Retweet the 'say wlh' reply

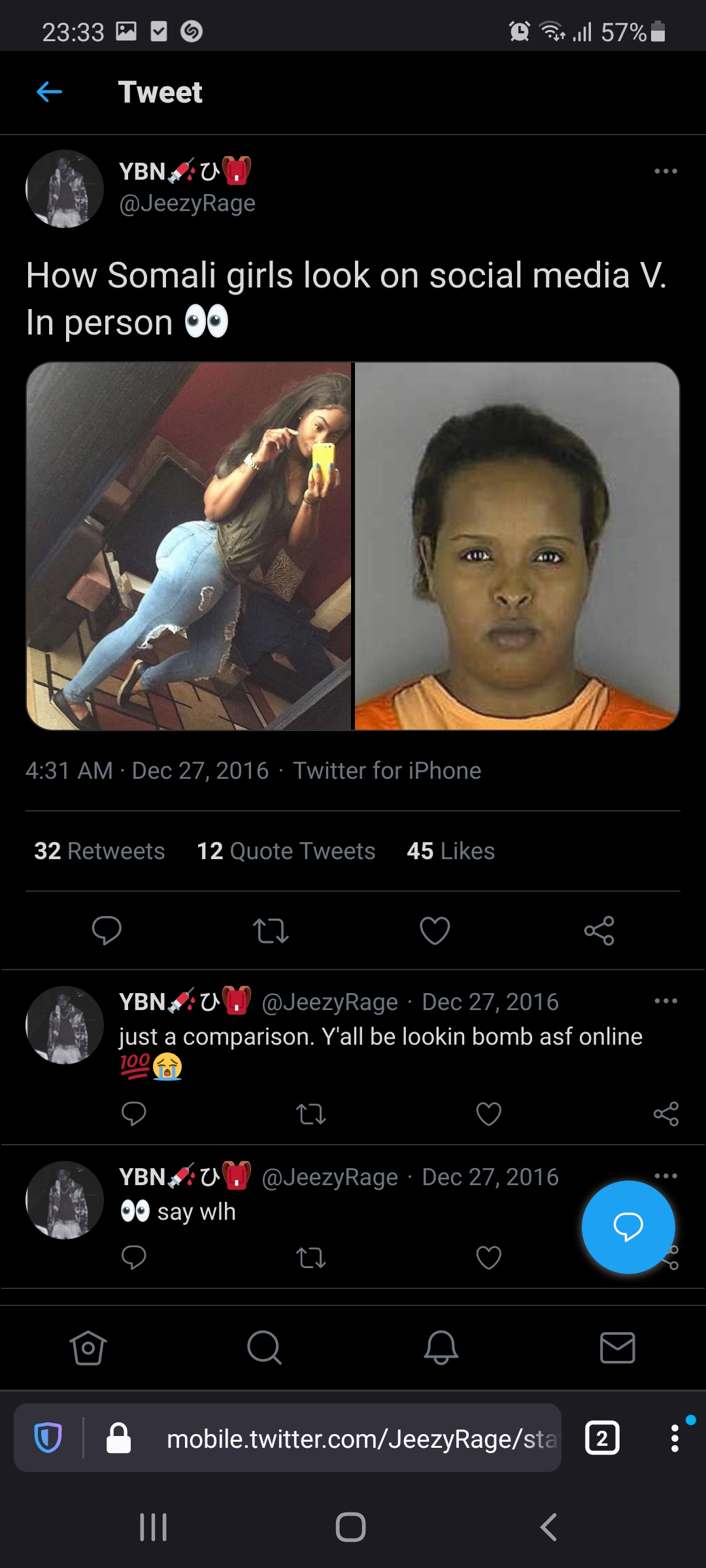click(x=311, y=1258)
